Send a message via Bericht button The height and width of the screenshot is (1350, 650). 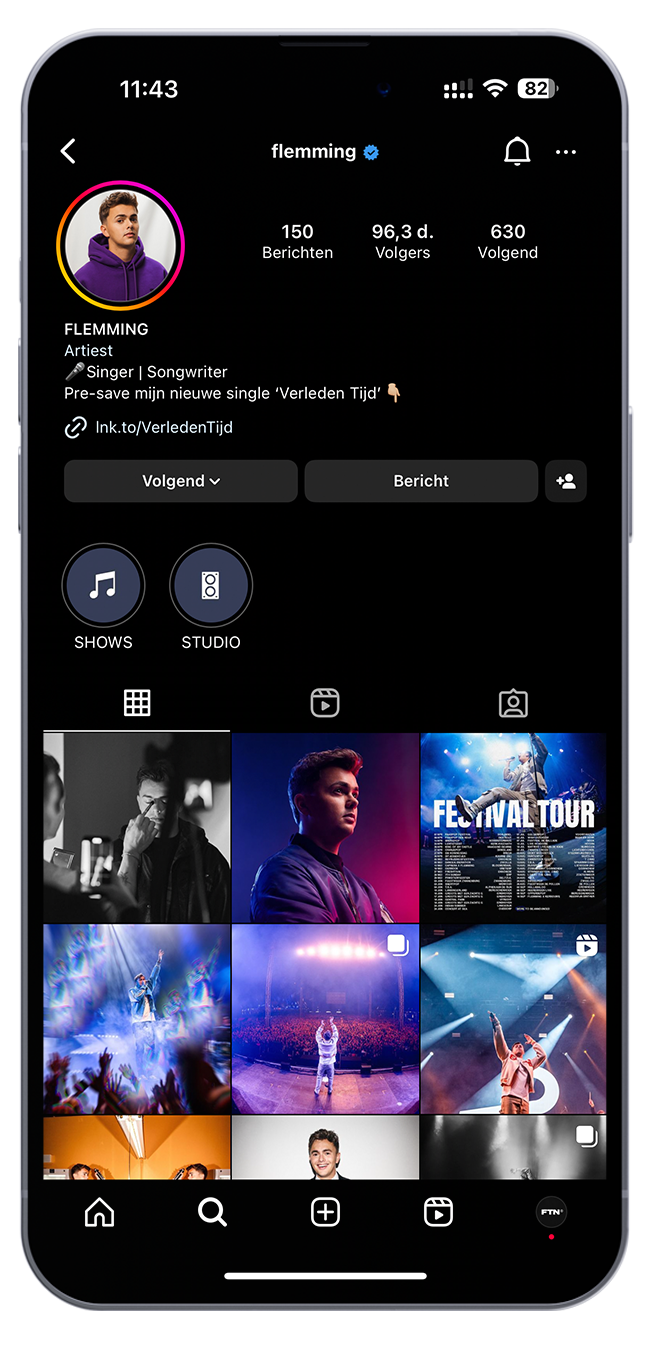point(421,481)
